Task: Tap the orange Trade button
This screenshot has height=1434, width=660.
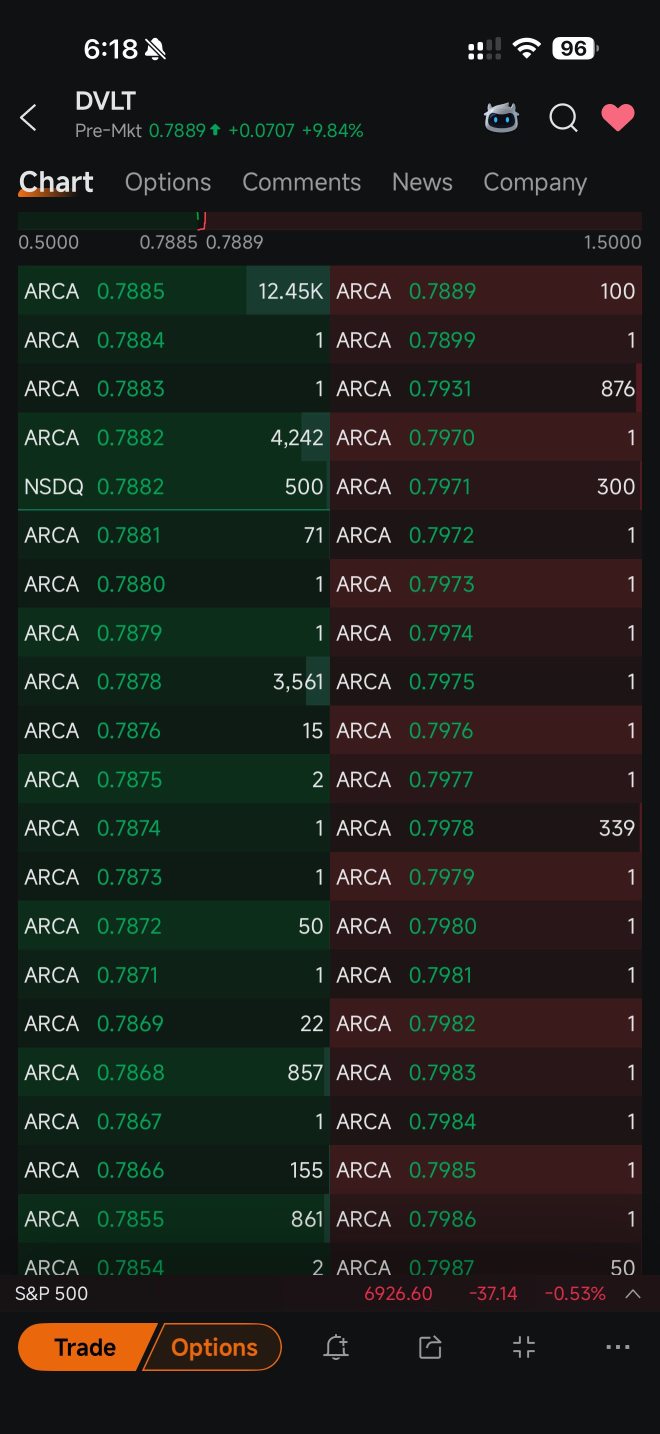Action: point(85,1347)
